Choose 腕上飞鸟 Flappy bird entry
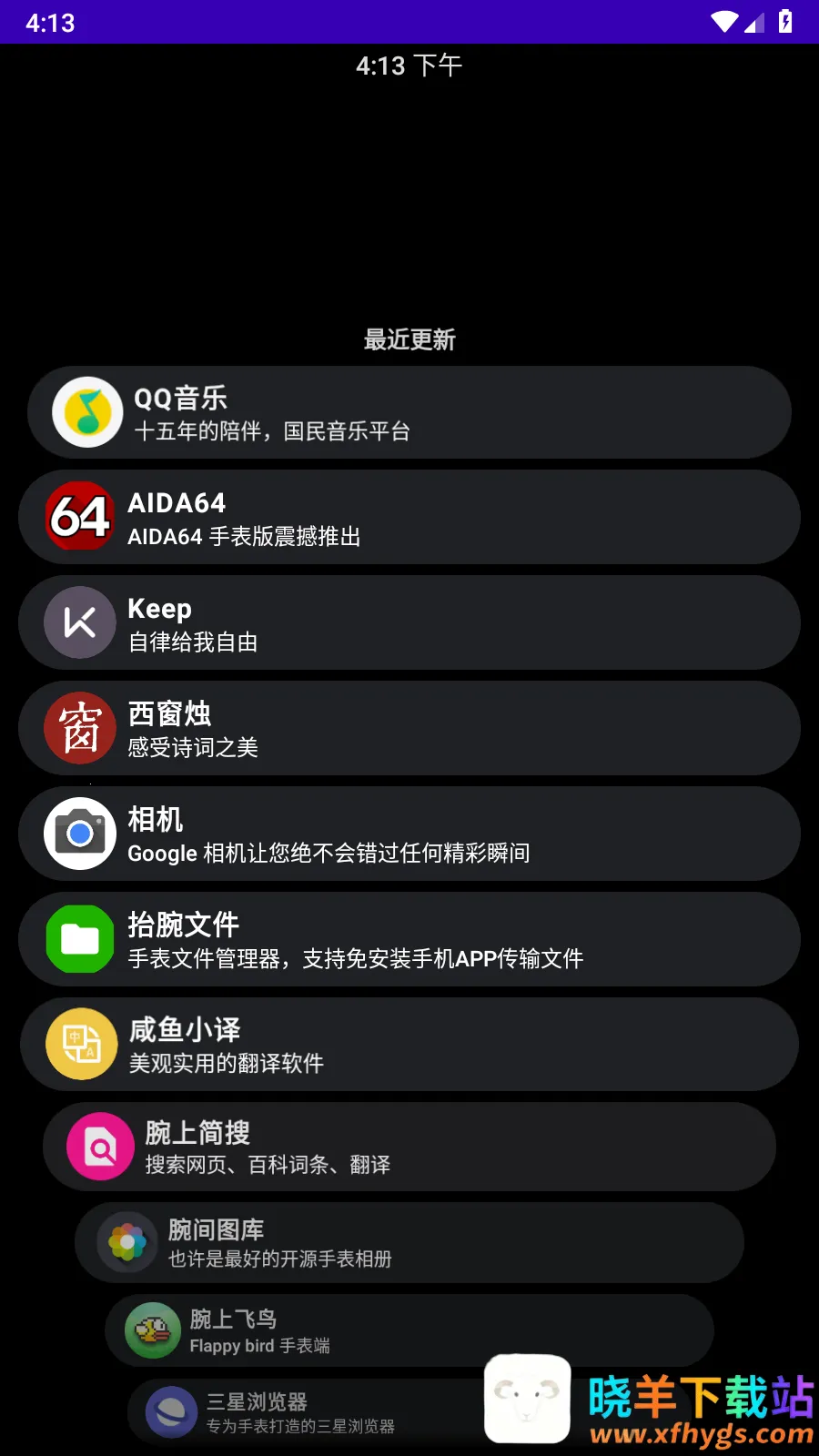This screenshot has height=1456, width=819. [409, 1330]
